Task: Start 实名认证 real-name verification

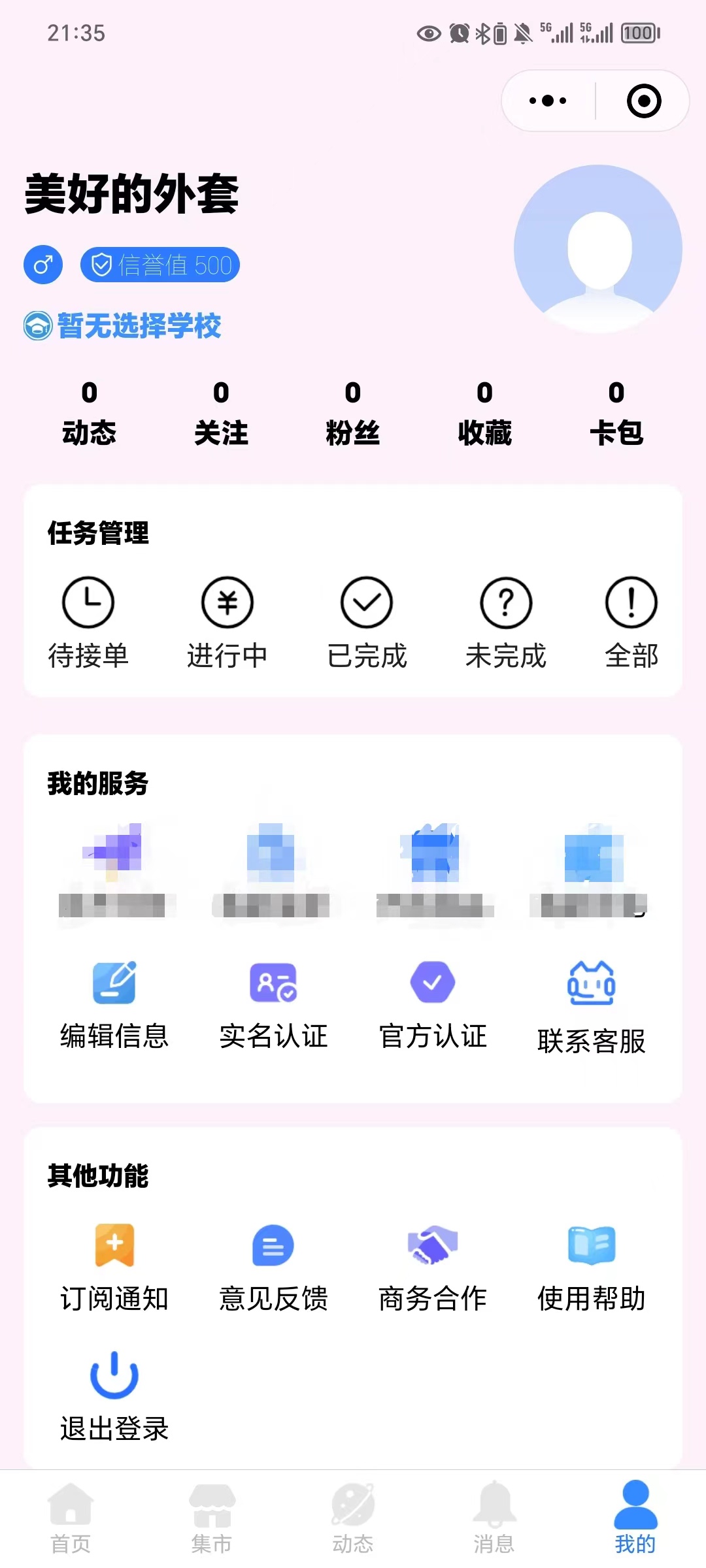Action: click(273, 1005)
